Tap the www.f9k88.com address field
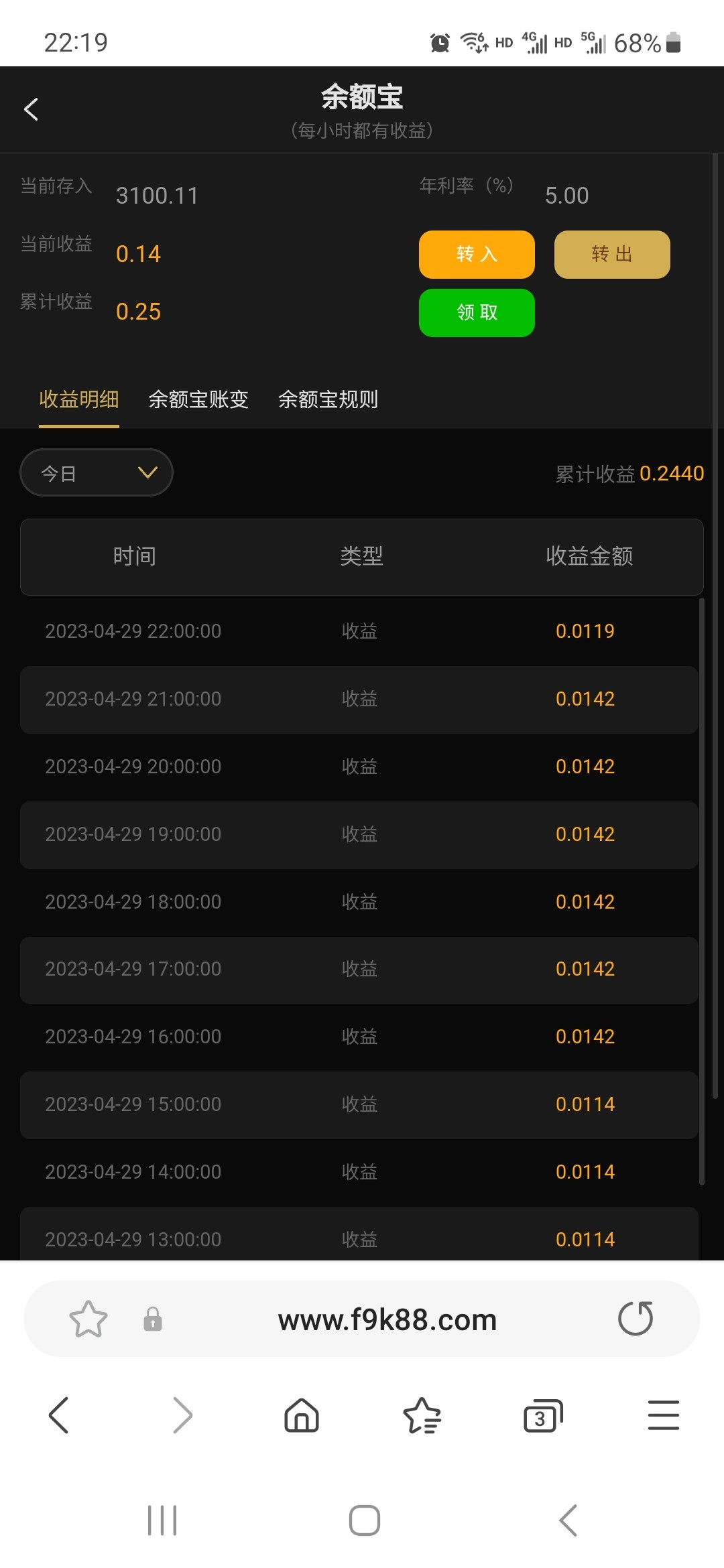This screenshot has width=724, height=1568. (x=387, y=1320)
